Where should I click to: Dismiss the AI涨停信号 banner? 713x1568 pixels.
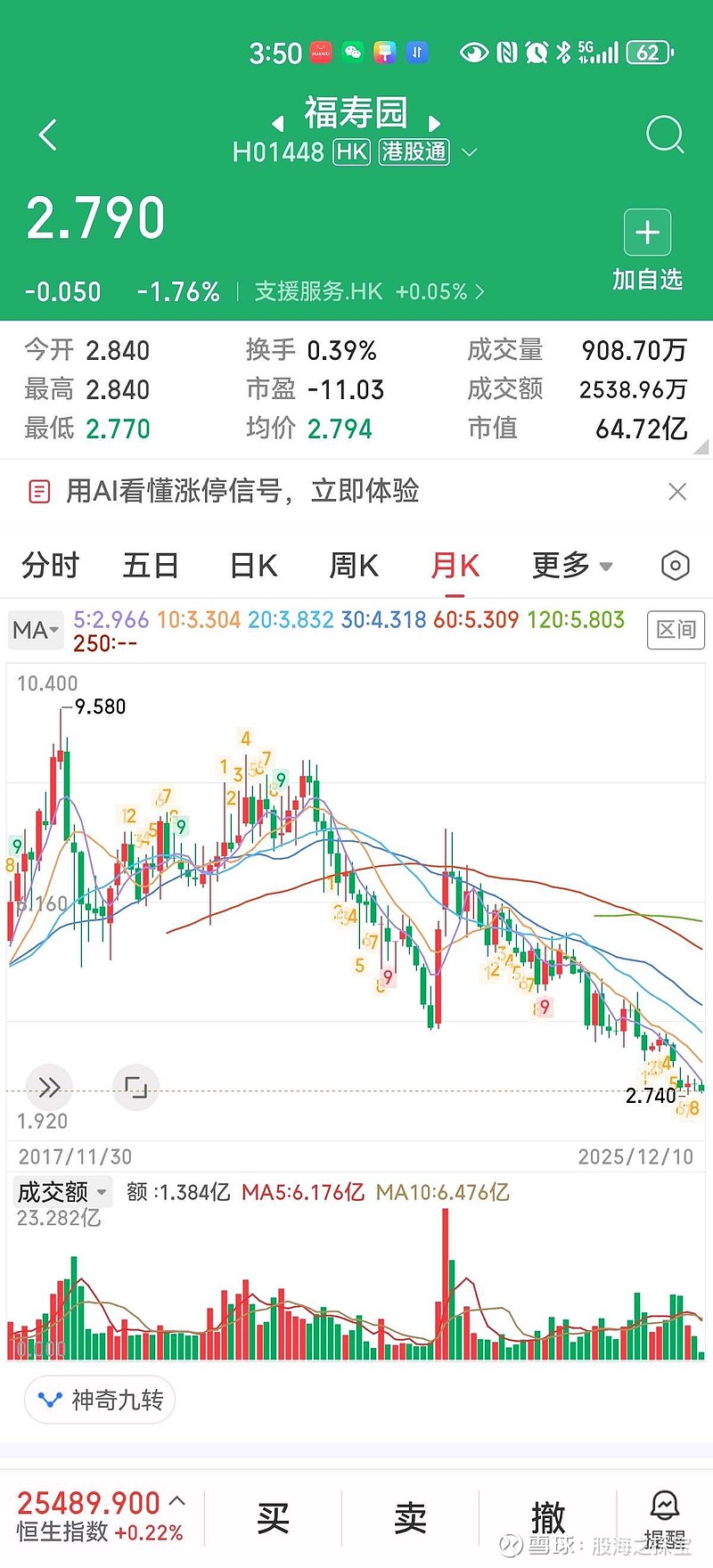tap(677, 491)
